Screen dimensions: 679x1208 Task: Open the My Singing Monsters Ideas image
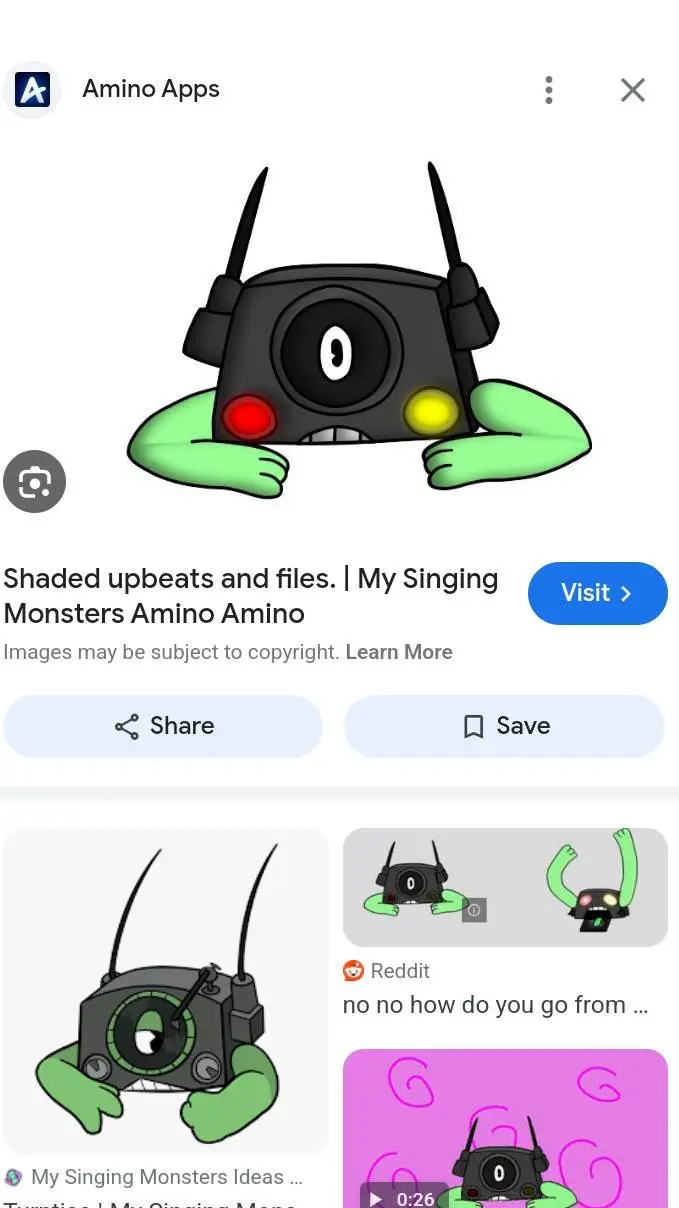[165, 990]
